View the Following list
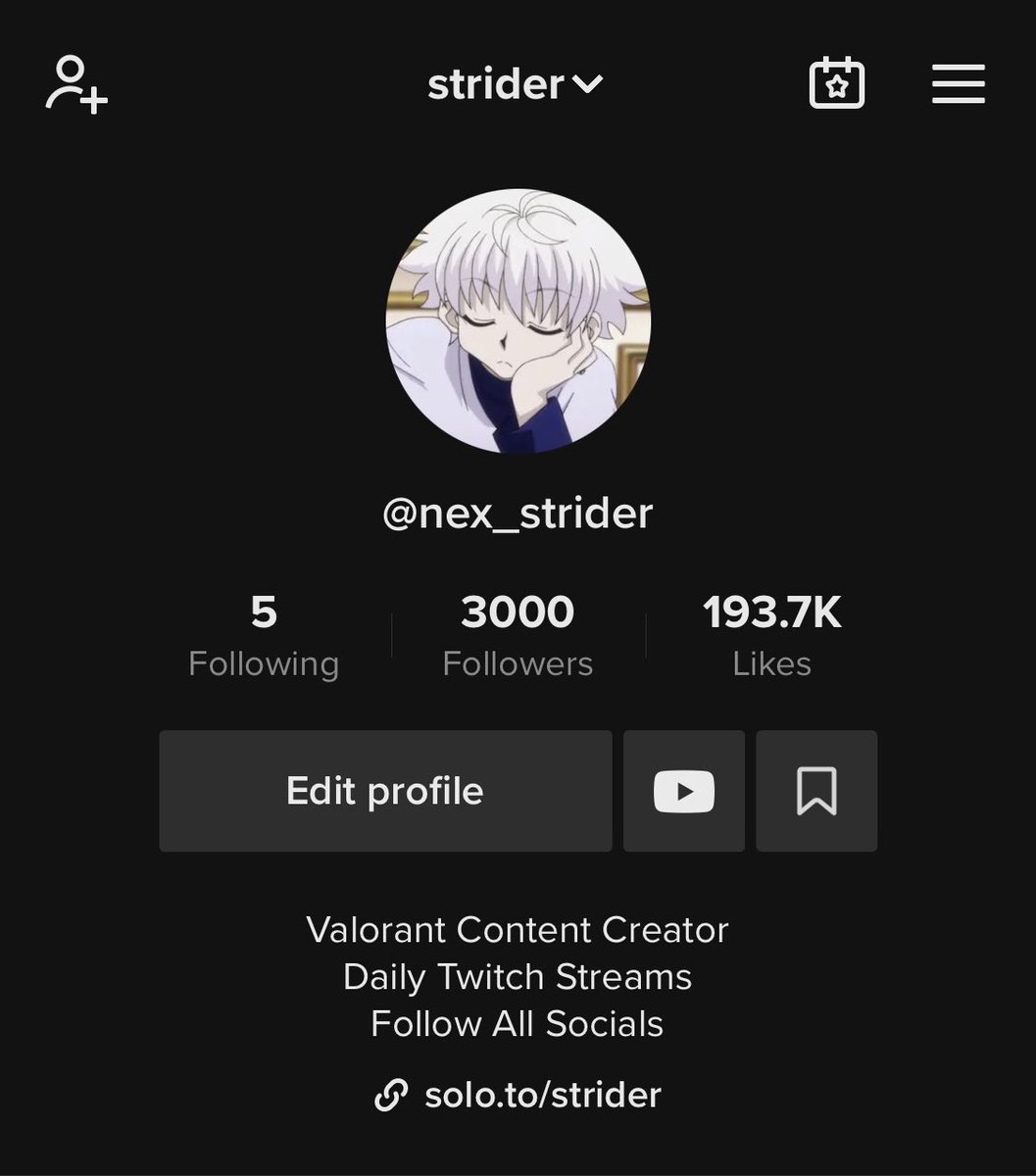The image size is (1036, 1176). 263,636
